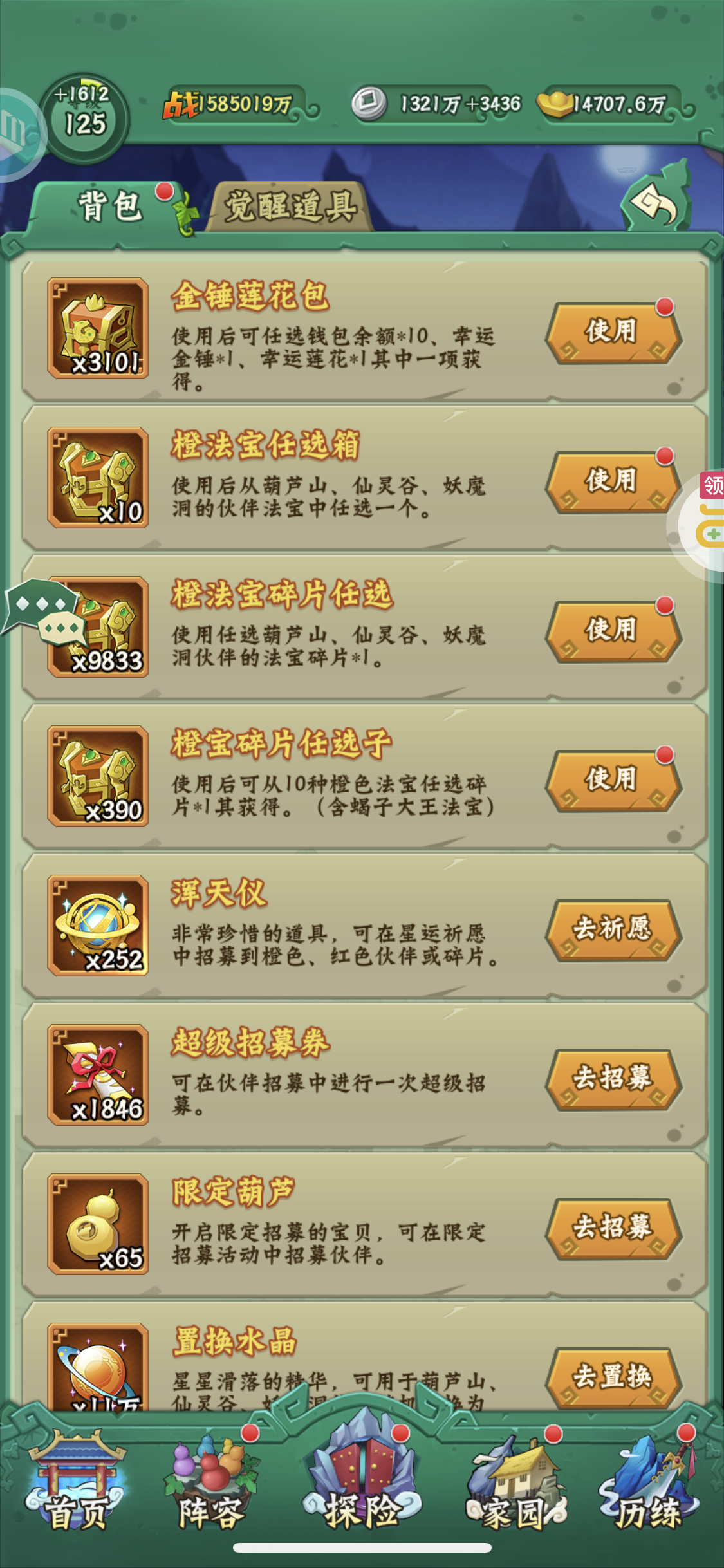Use the 金锤莲花包 item

pos(613,332)
